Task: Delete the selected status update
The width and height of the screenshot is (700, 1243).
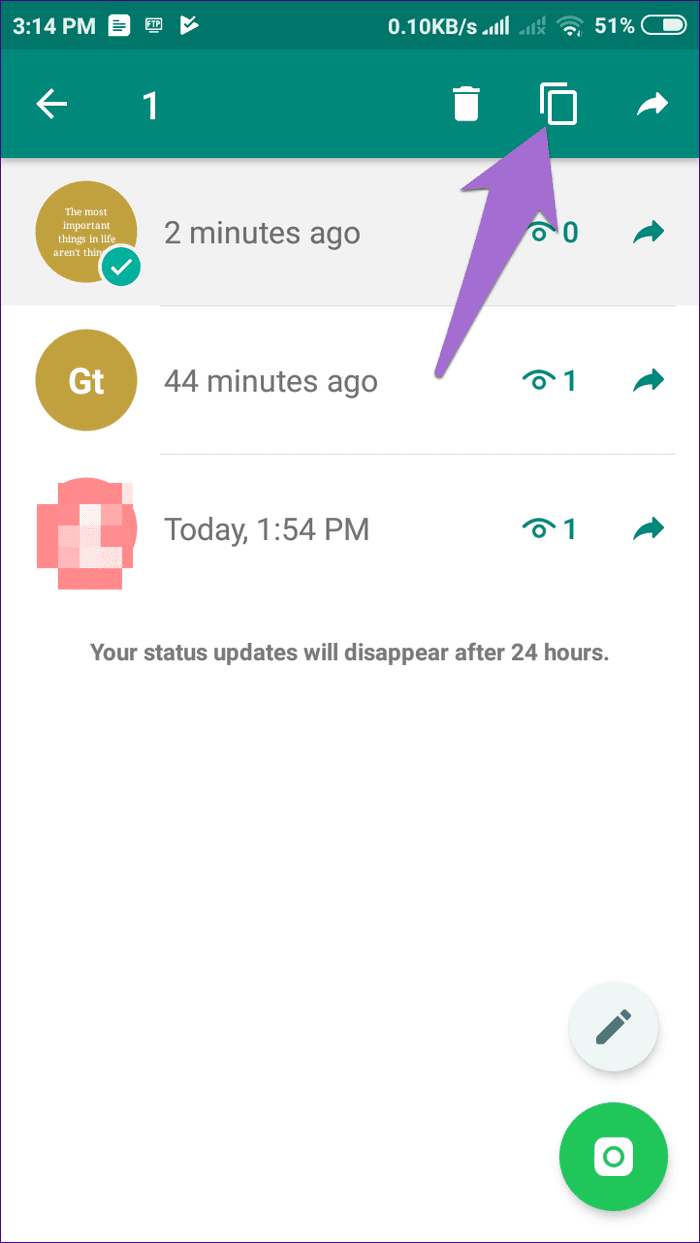Action: click(466, 104)
